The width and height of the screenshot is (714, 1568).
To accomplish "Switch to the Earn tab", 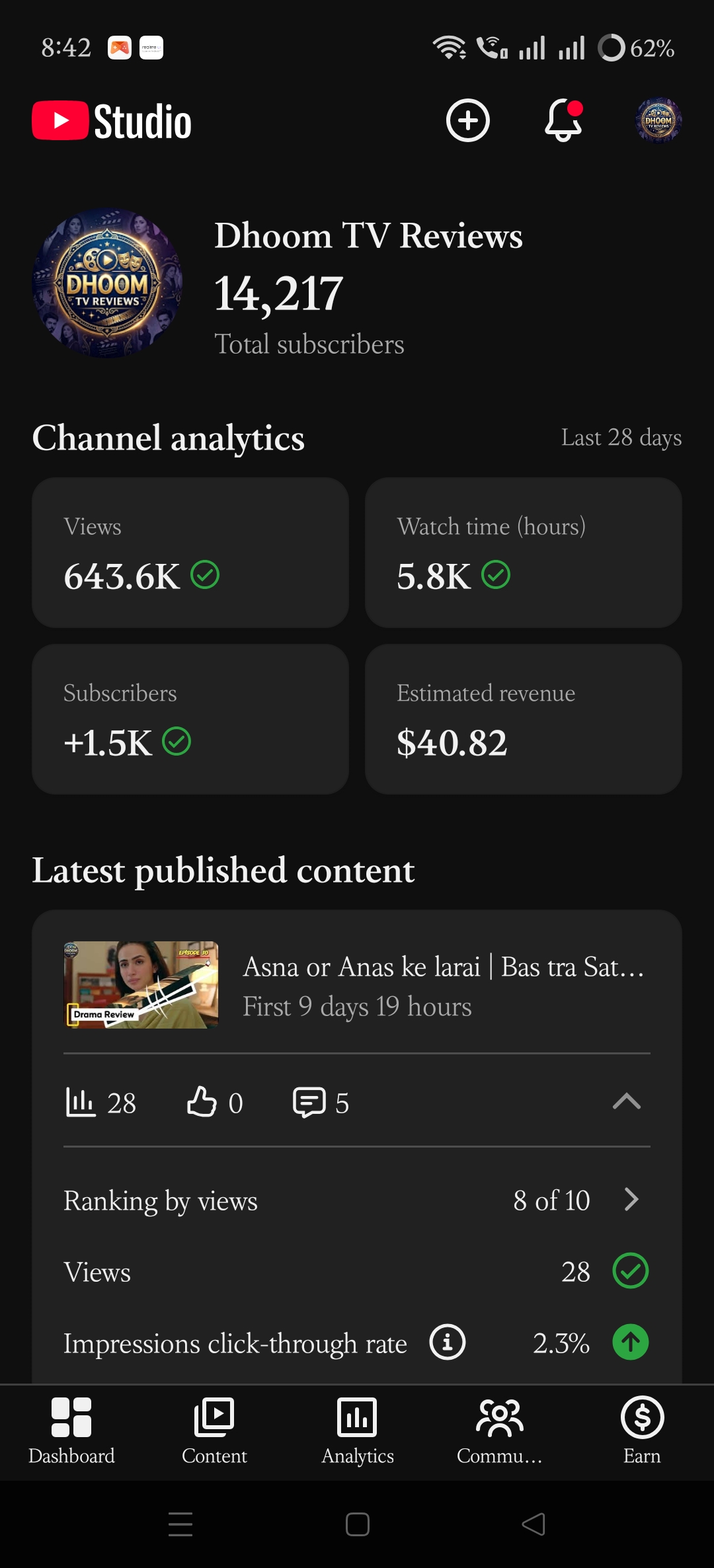I will pyautogui.click(x=642, y=1431).
